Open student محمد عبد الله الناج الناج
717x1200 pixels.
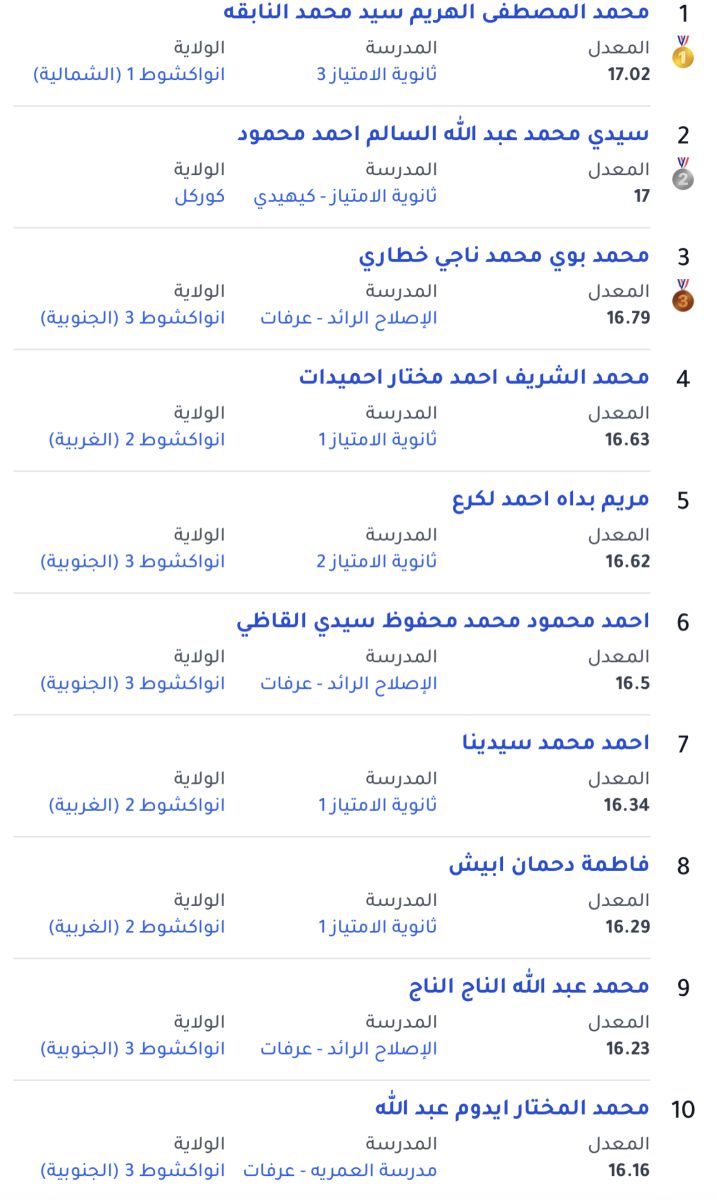(529, 987)
